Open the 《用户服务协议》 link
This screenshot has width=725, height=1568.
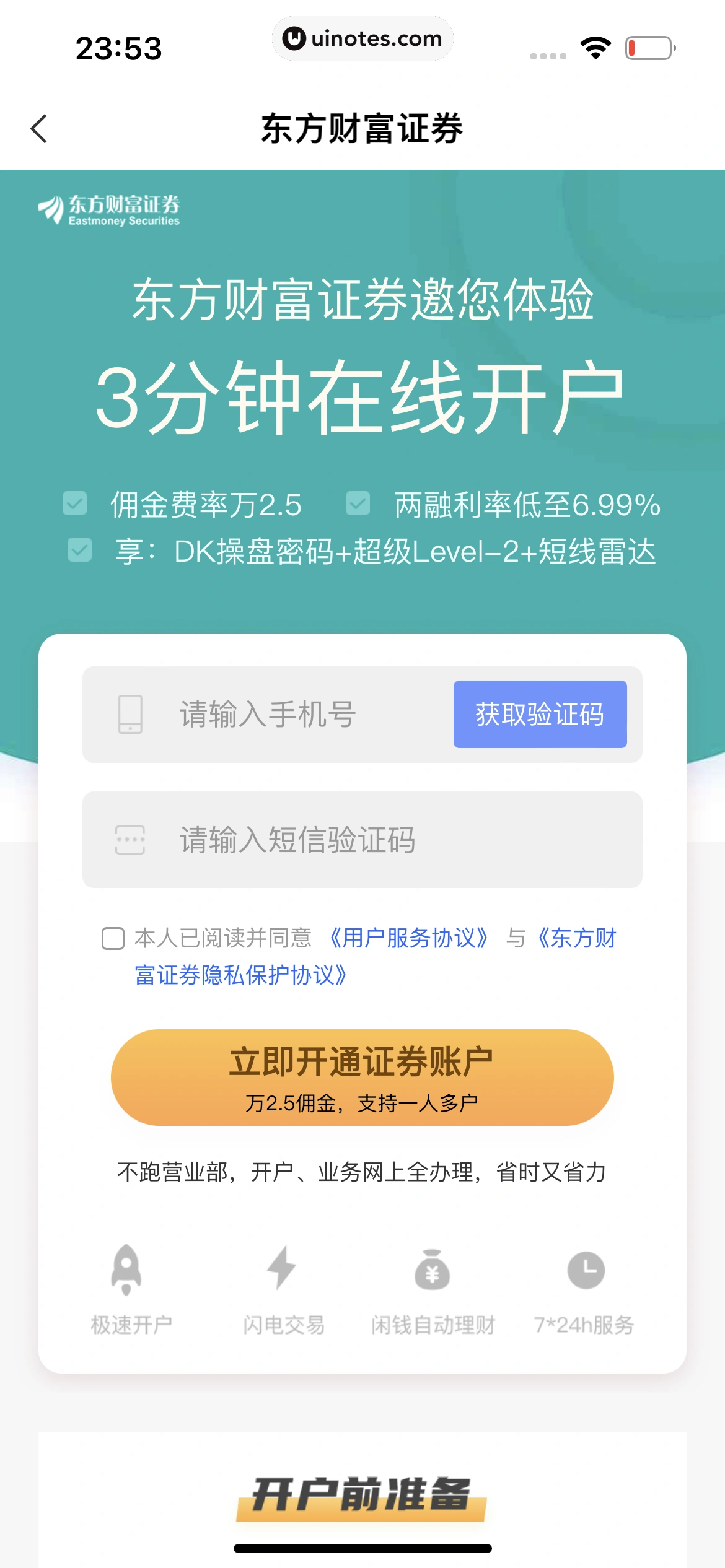tap(408, 938)
